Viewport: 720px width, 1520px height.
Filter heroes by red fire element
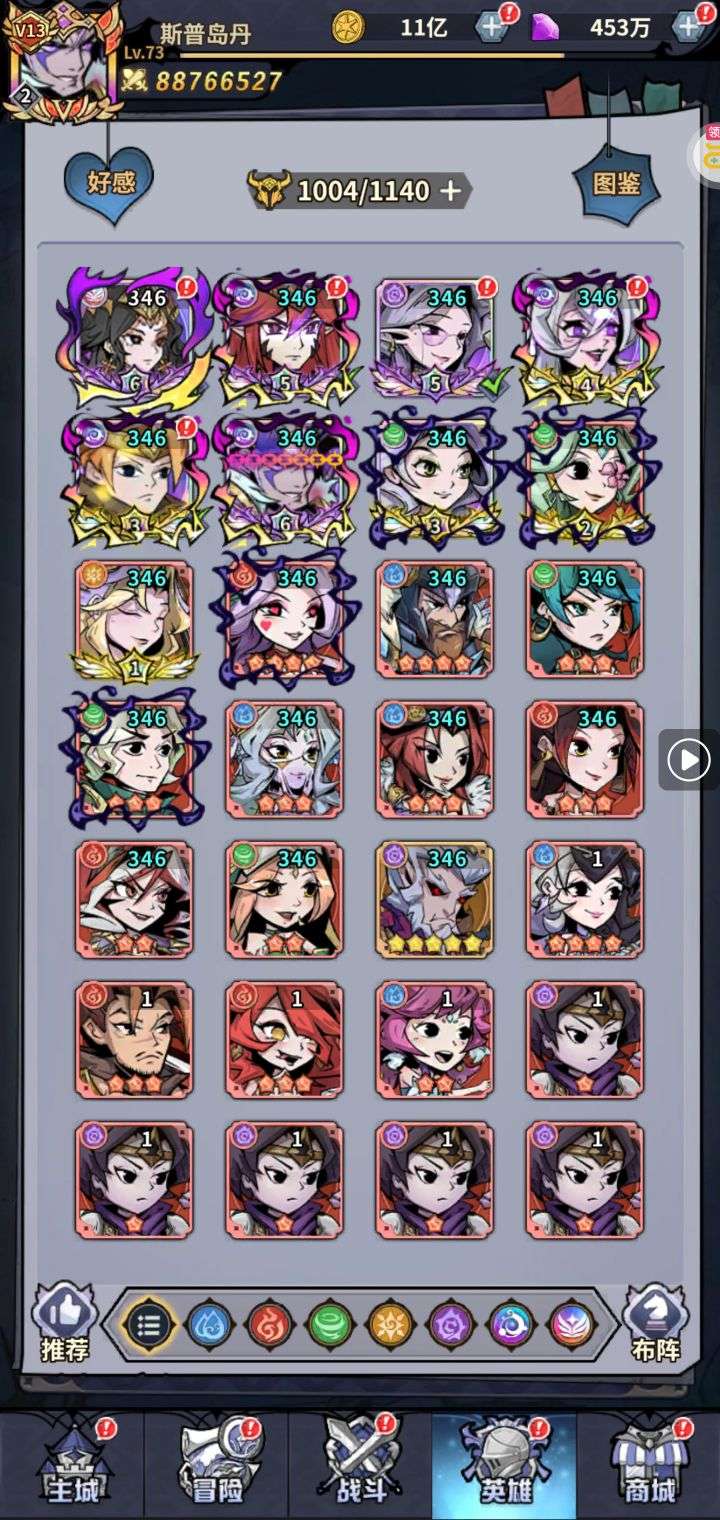270,1325
